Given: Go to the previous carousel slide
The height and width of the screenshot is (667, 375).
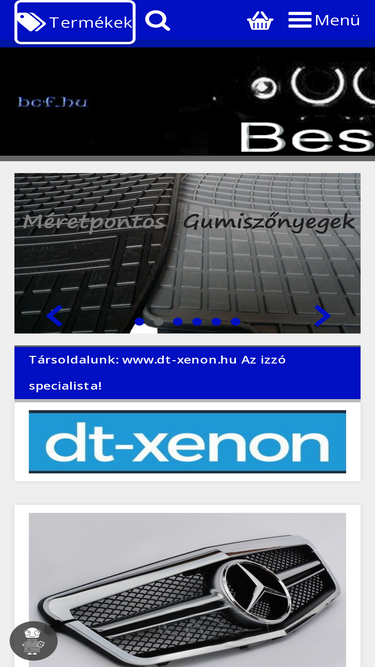Looking at the screenshot, I should coord(54,316).
